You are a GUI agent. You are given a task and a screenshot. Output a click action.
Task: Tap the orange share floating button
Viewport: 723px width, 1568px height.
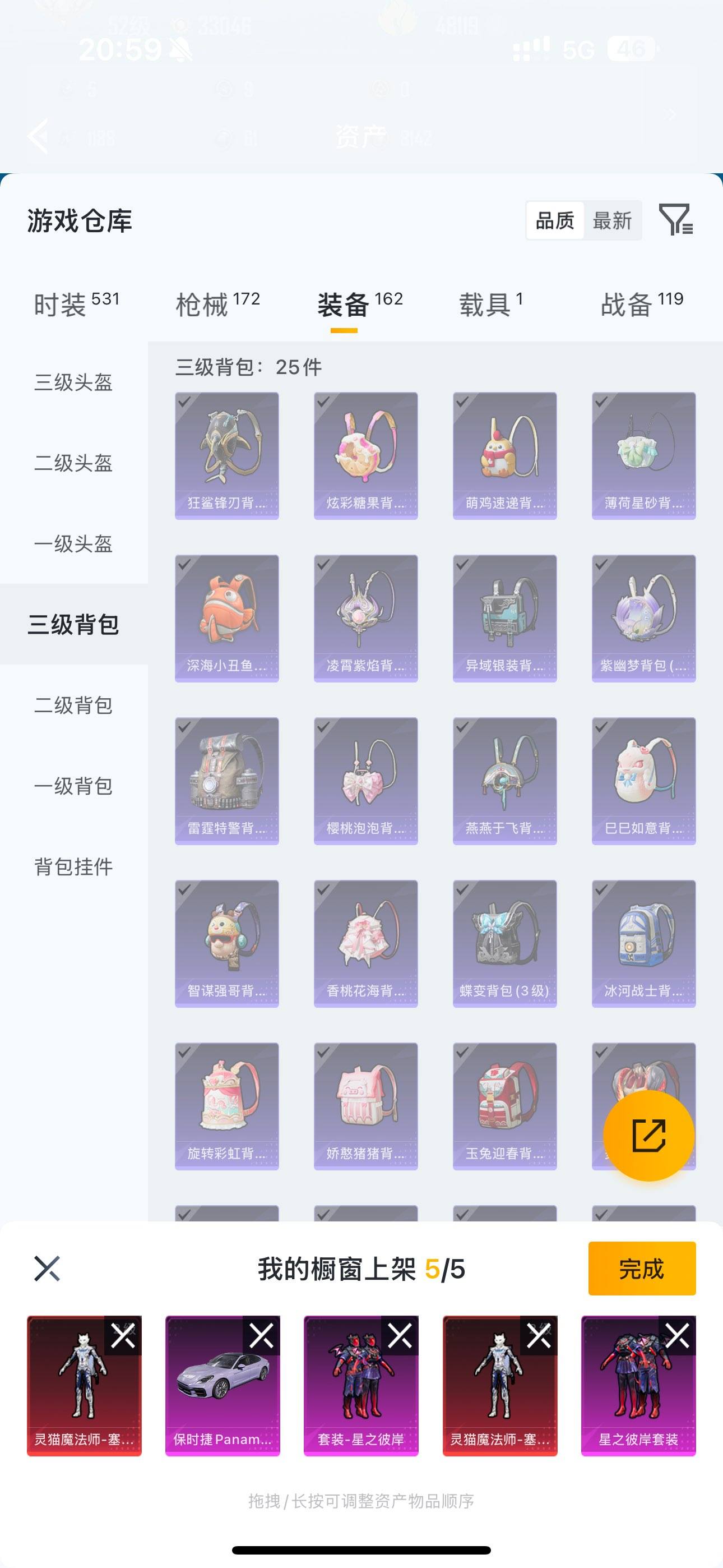(x=648, y=1135)
